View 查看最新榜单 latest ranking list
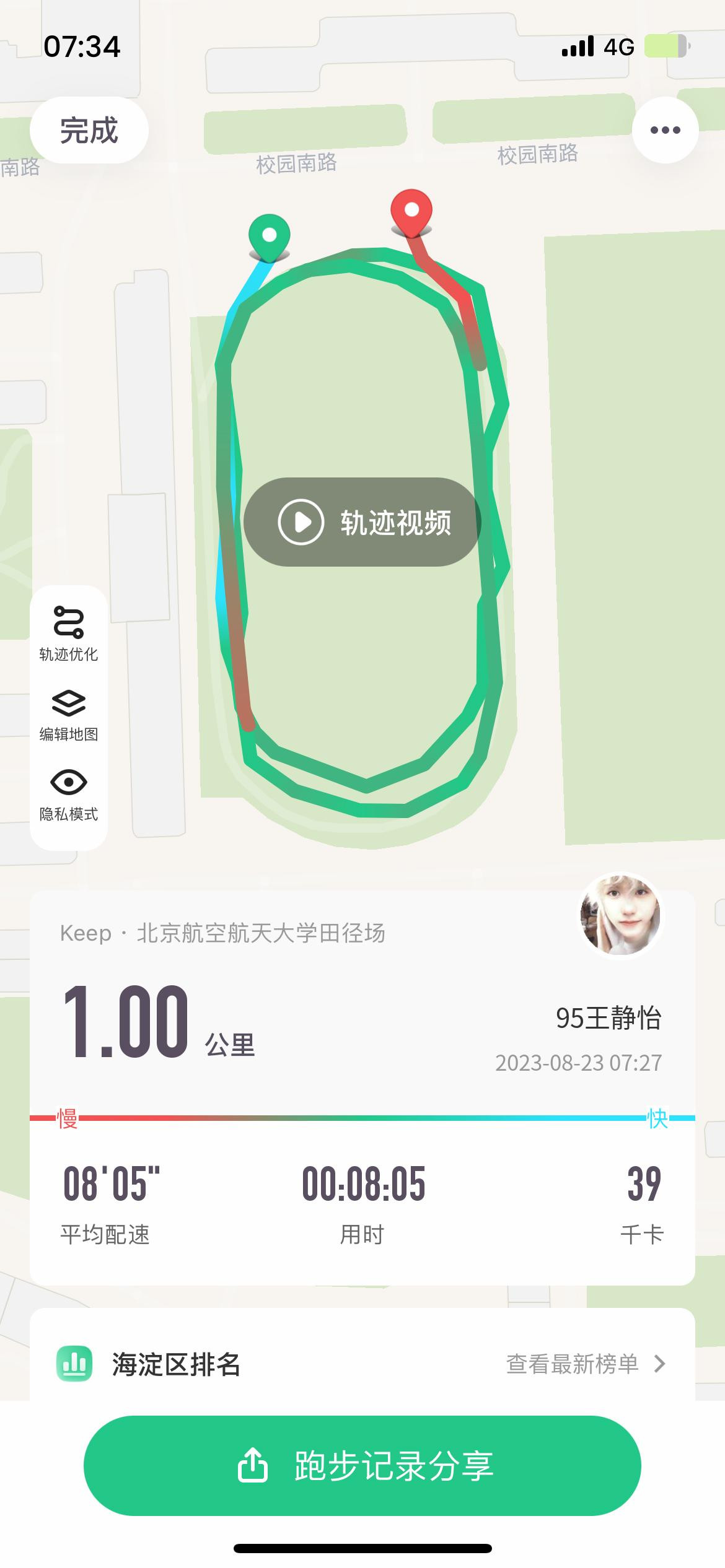 click(586, 1364)
